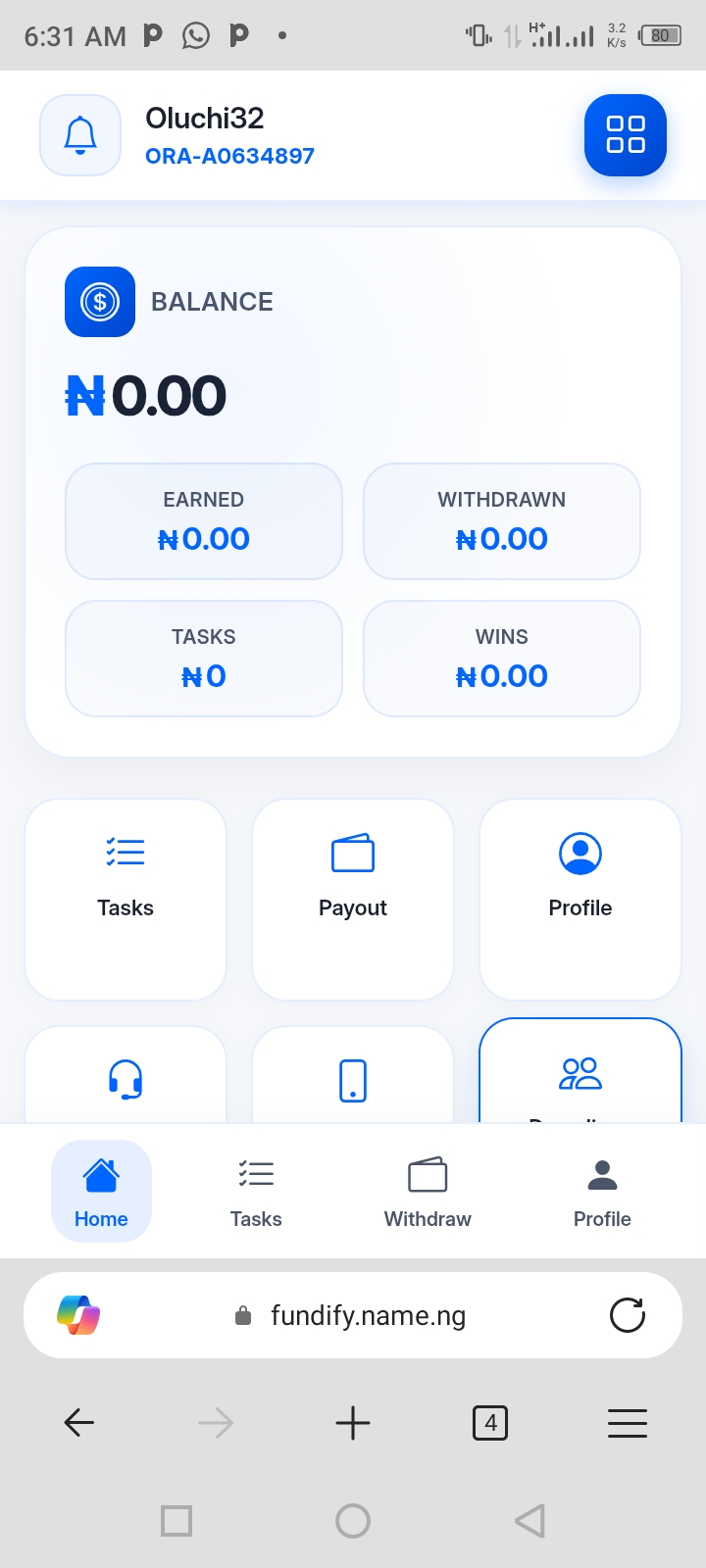Open the Tasks card
The image size is (706, 1568).
[126, 899]
